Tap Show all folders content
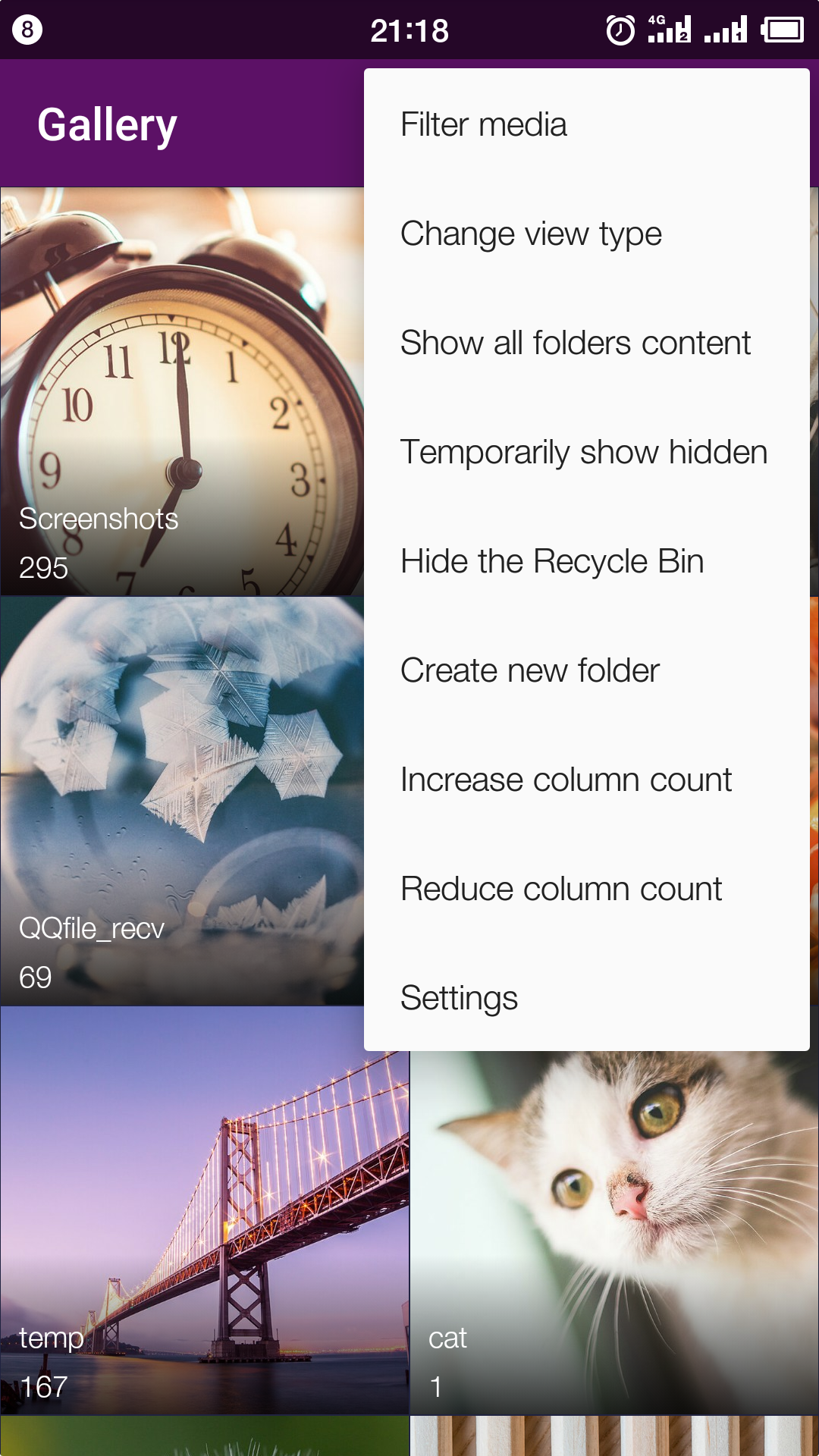819x1456 pixels. tap(575, 344)
